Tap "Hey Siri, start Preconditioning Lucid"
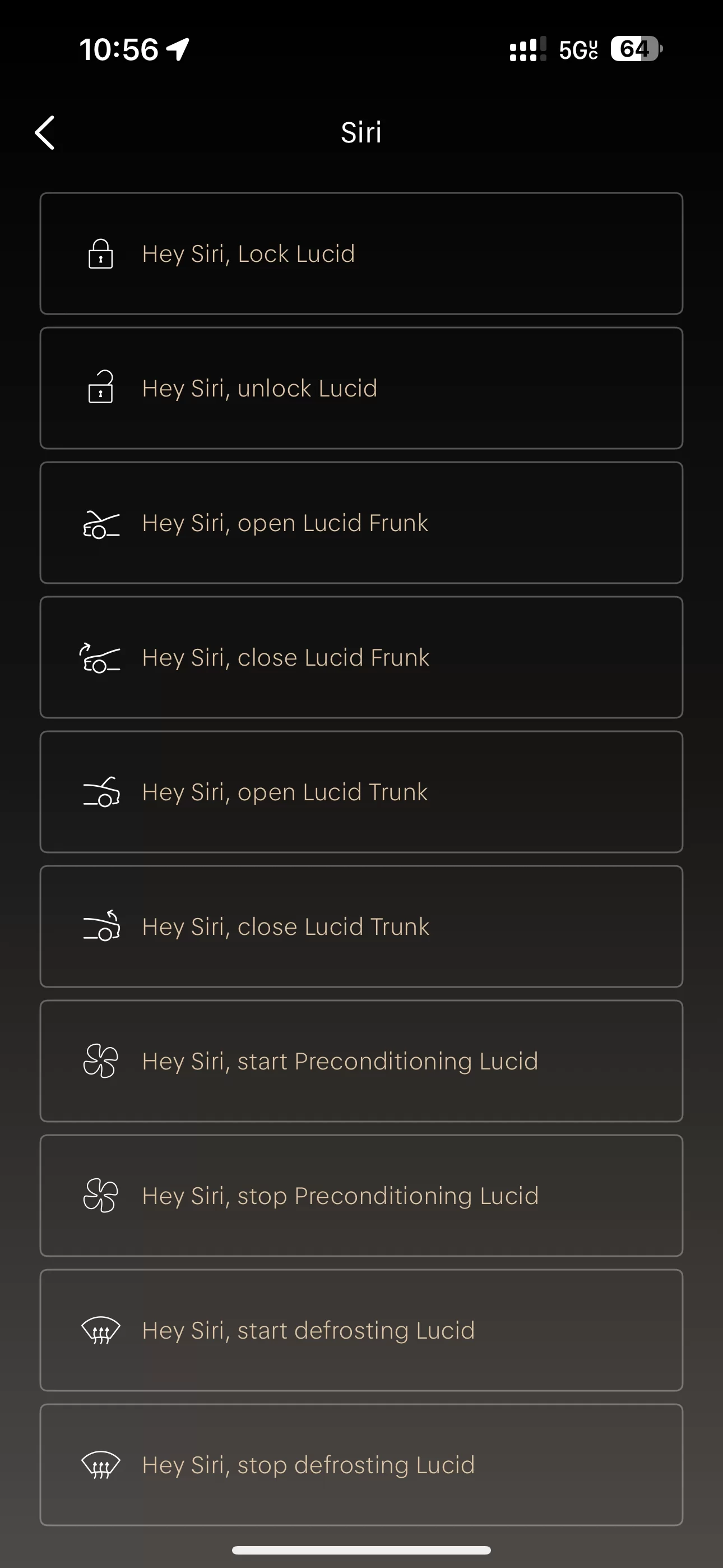This screenshot has width=723, height=1568. (361, 1060)
